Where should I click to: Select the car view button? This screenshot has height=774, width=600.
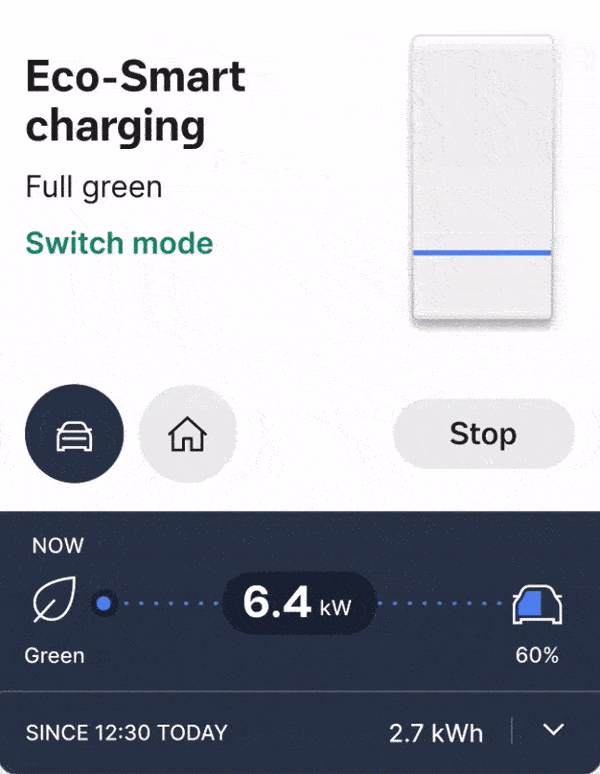coord(74,435)
